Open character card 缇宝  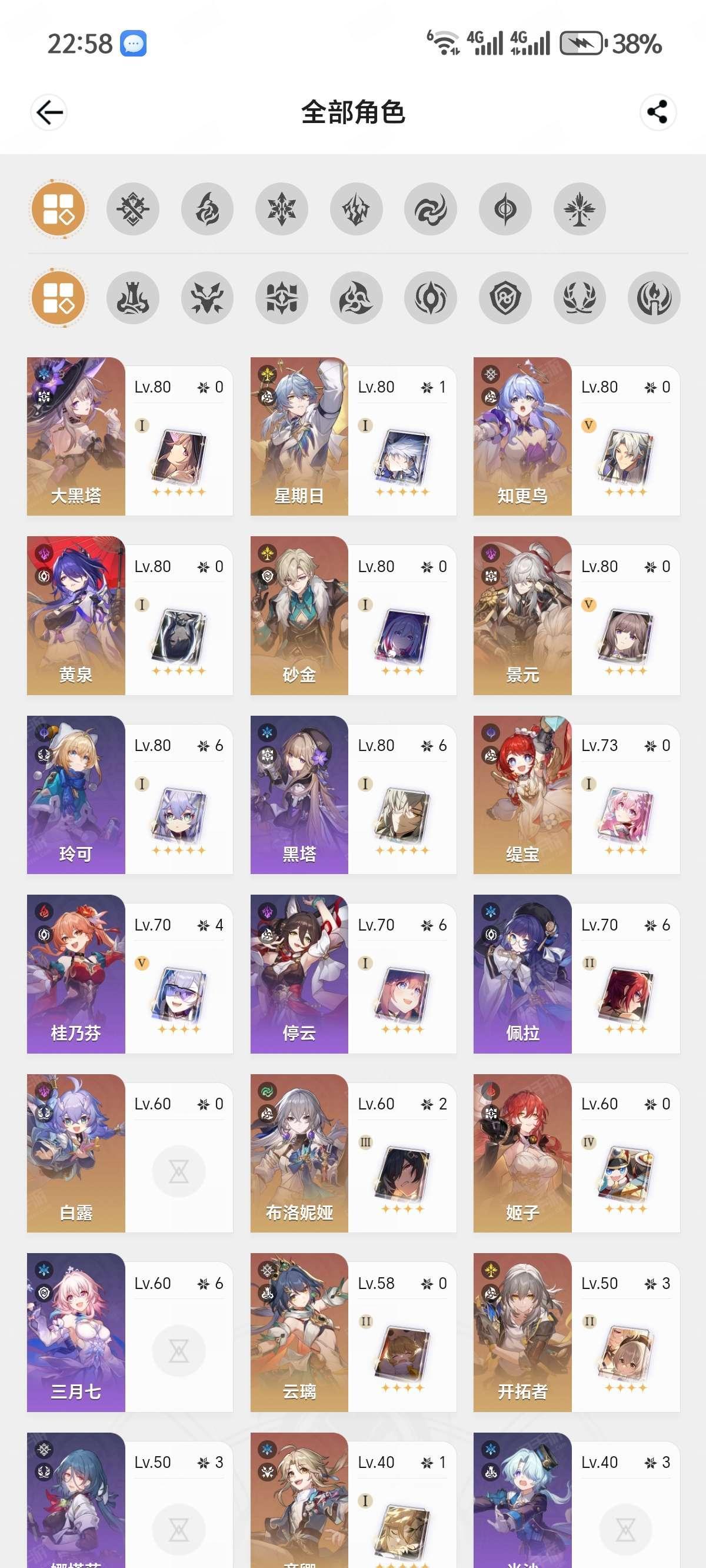(577, 795)
